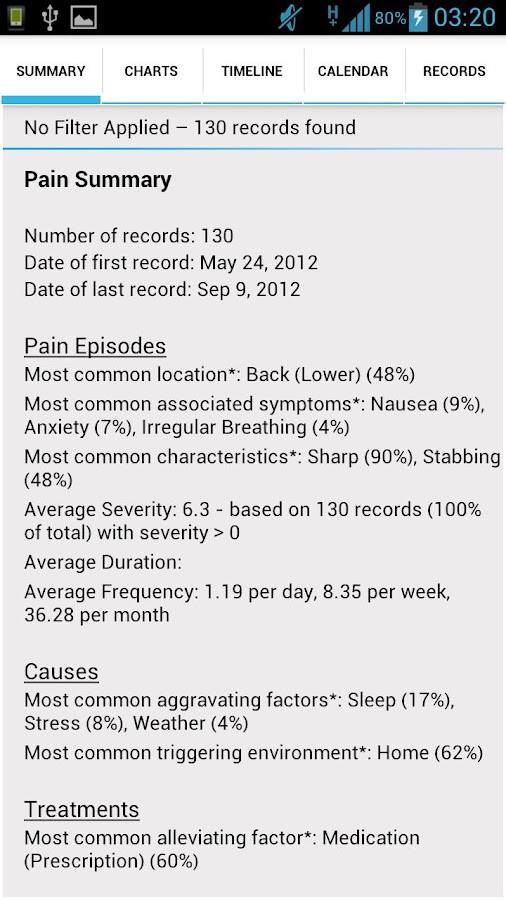Open the Timeline tab
Viewport: 506px width, 900px height.
pos(252,71)
